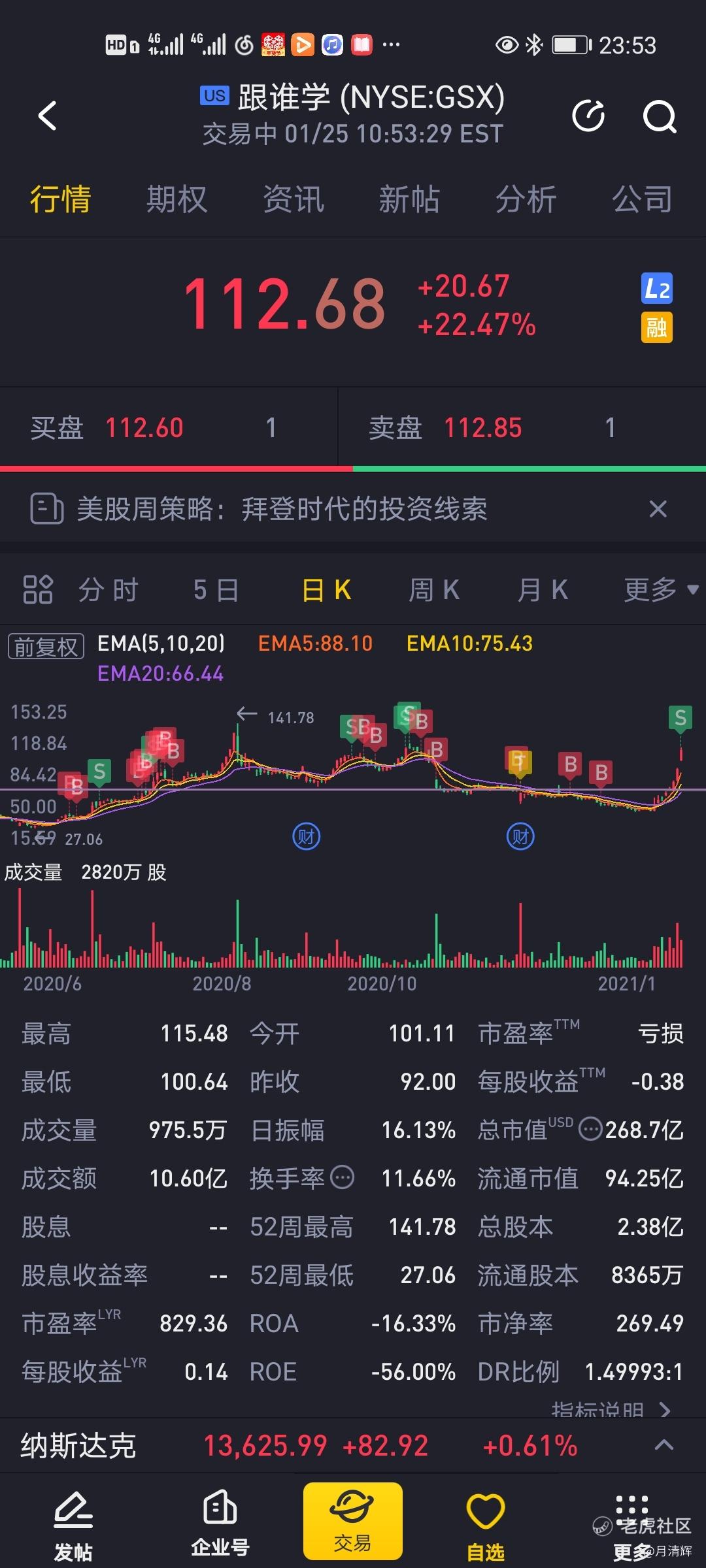Switch chart to 周K

pyautogui.click(x=434, y=590)
